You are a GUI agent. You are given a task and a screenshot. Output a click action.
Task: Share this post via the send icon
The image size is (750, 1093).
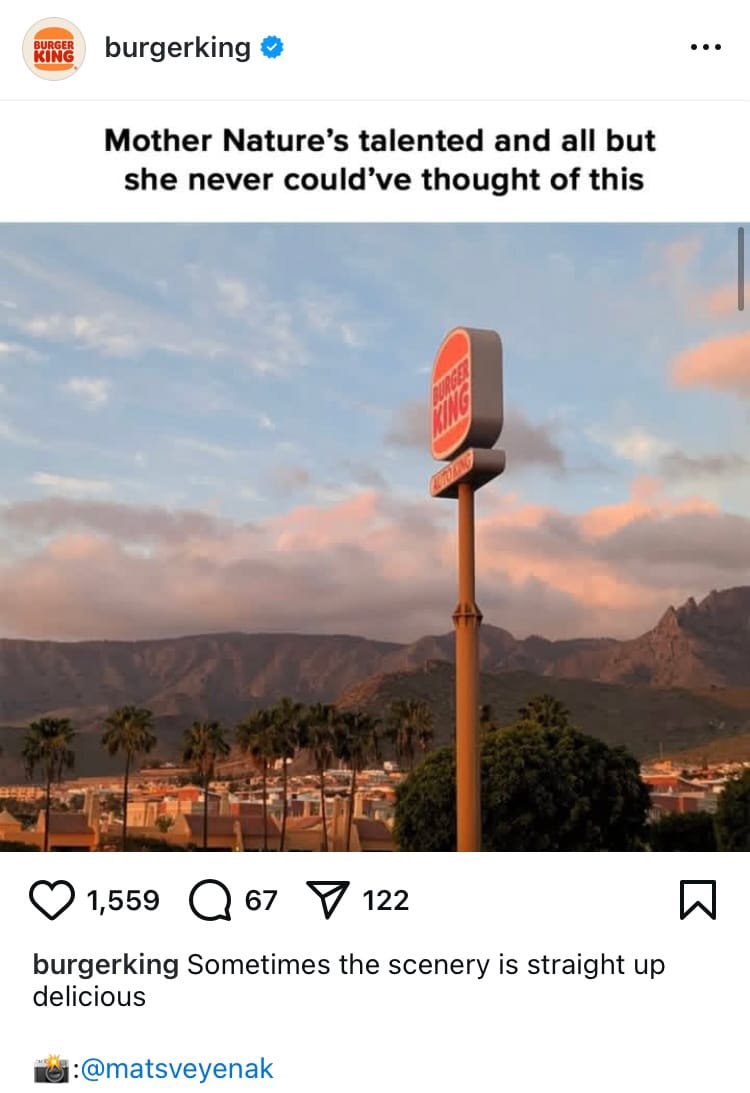pyautogui.click(x=325, y=901)
